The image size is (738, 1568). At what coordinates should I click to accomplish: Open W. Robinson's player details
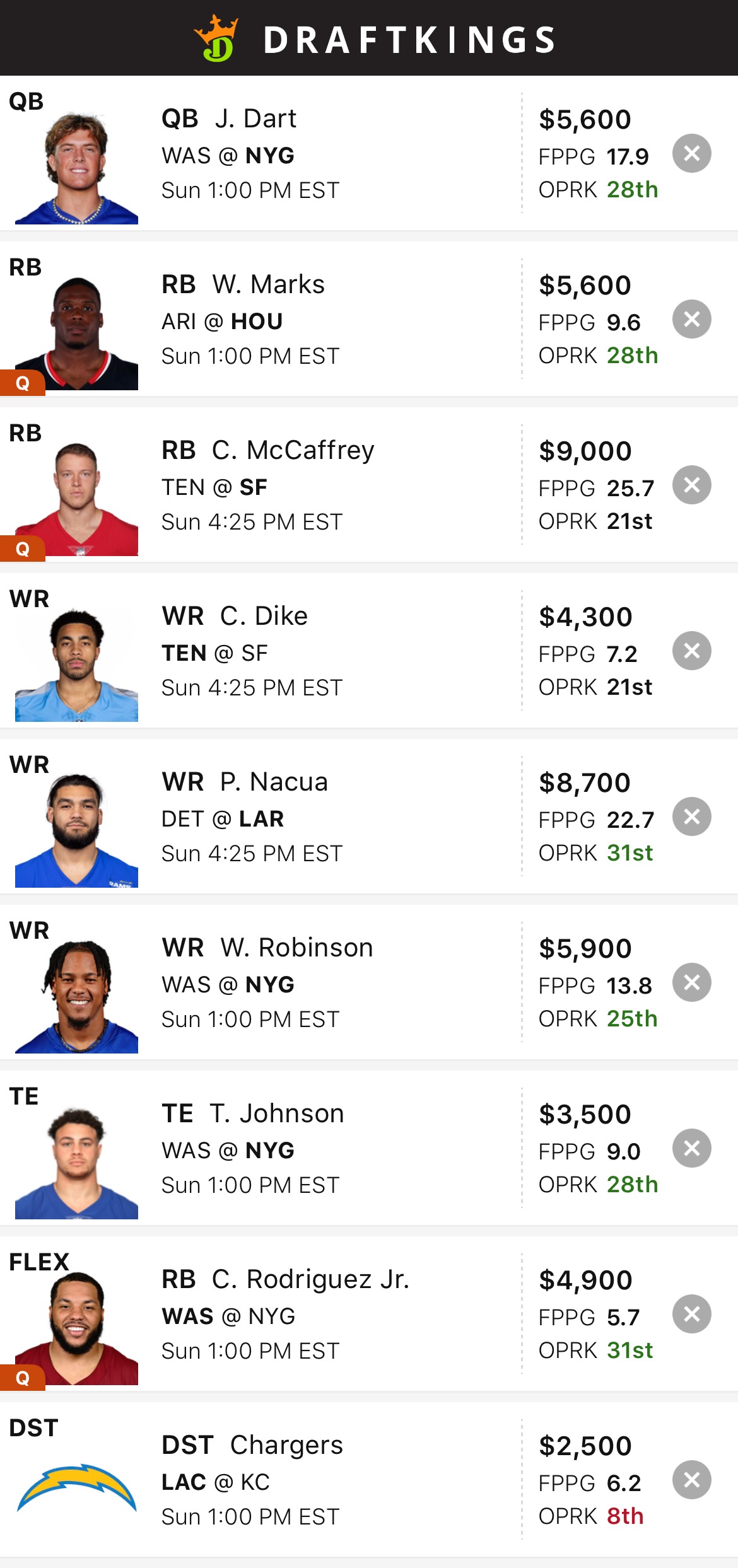(296, 948)
